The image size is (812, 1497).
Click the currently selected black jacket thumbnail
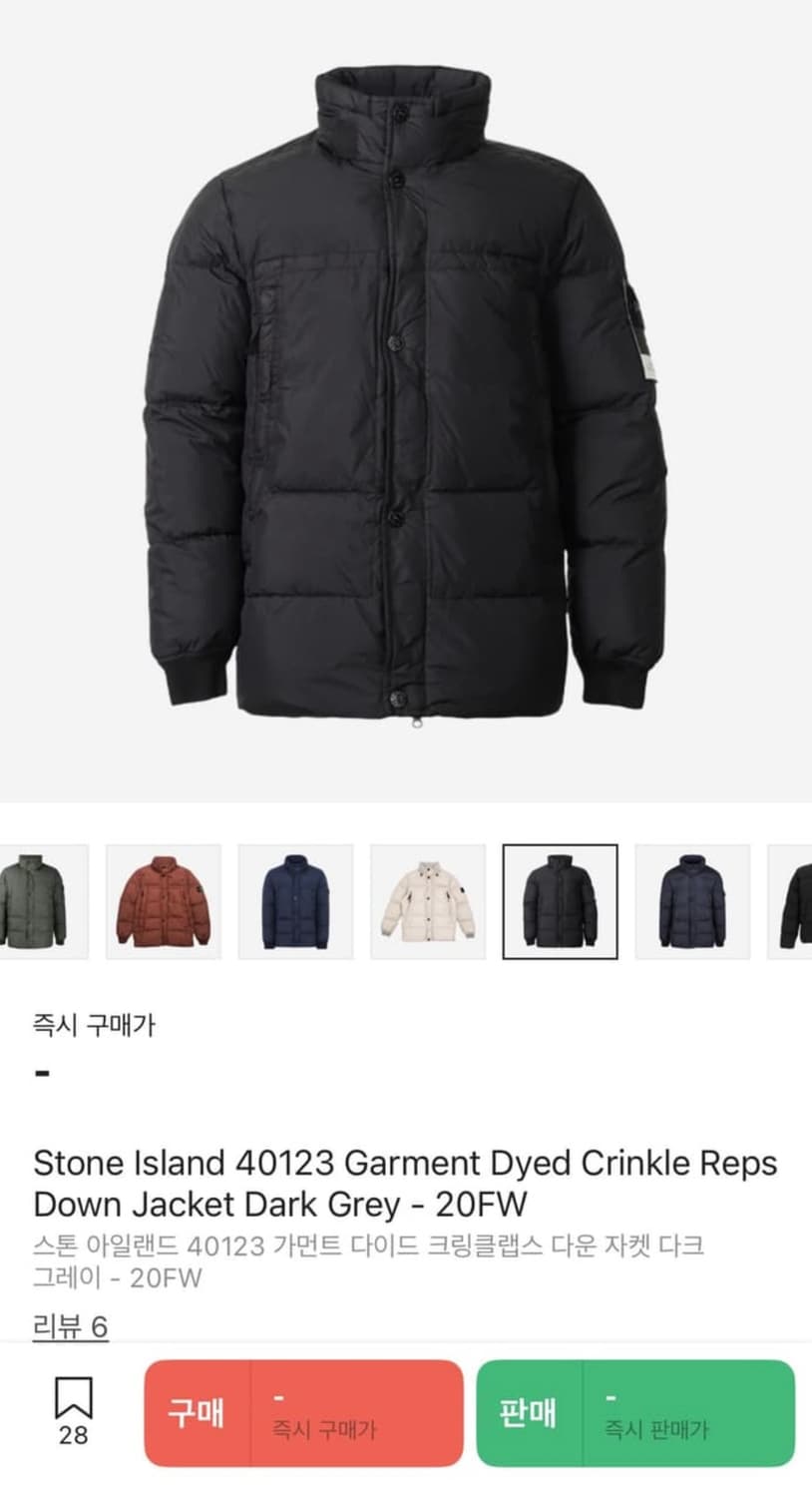(x=561, y=899)
